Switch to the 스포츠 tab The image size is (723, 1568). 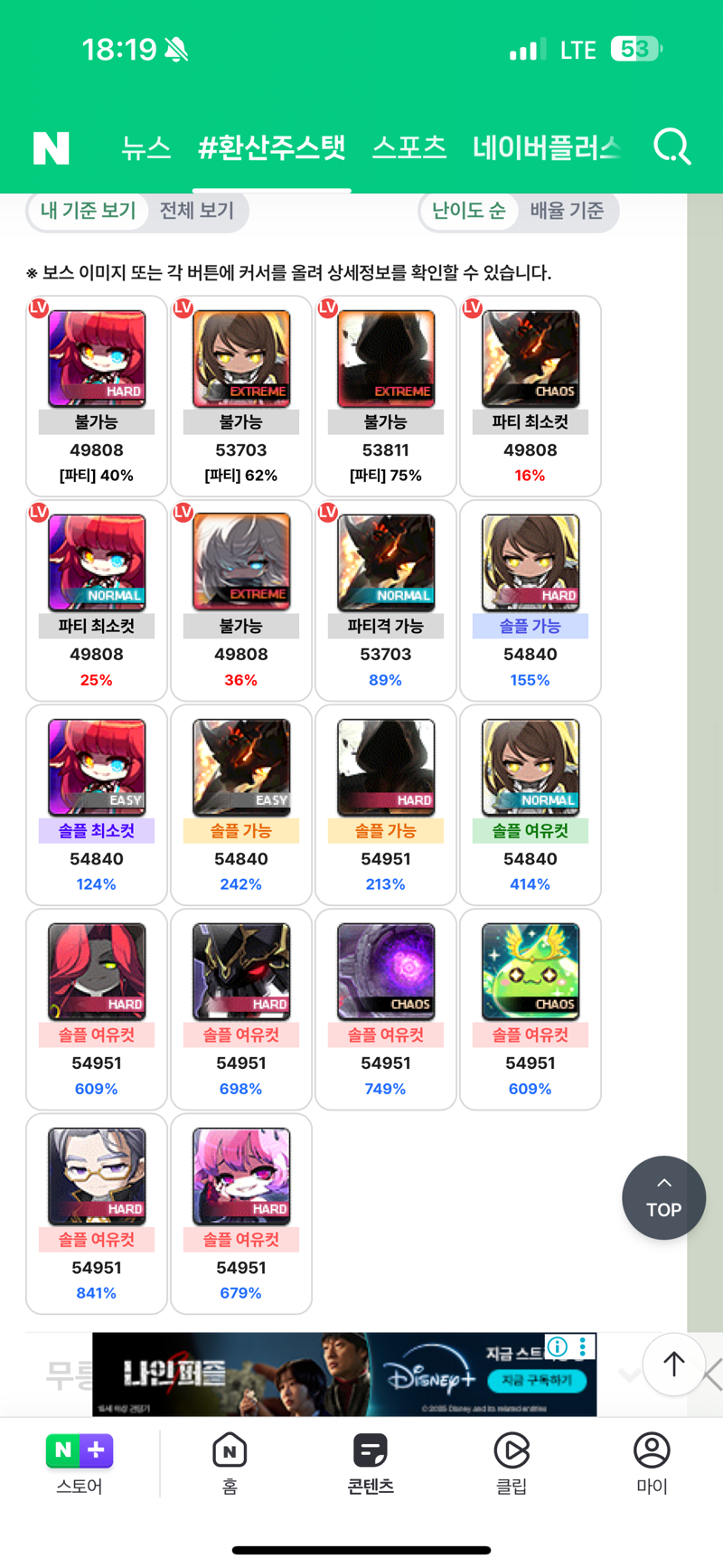pyautogui.click(x=409, y=147)
